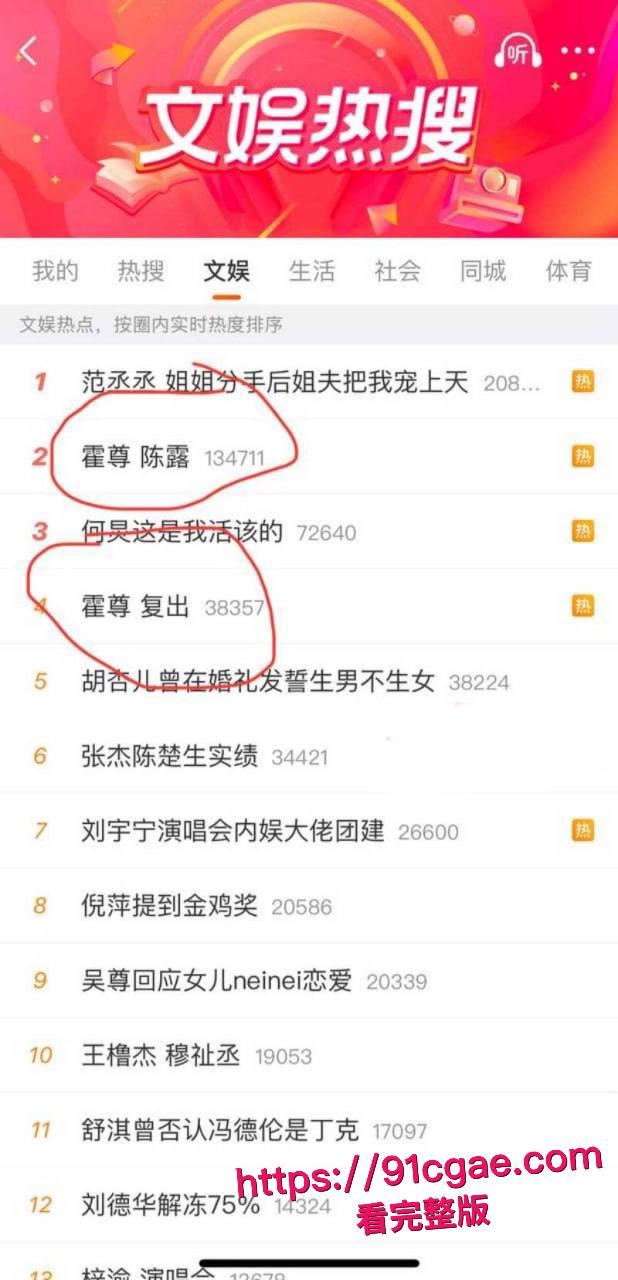618x1280 pixels.
Task: Select the topic 吴尊回应女儿neinei恋爱
Action: click(217, 981)
